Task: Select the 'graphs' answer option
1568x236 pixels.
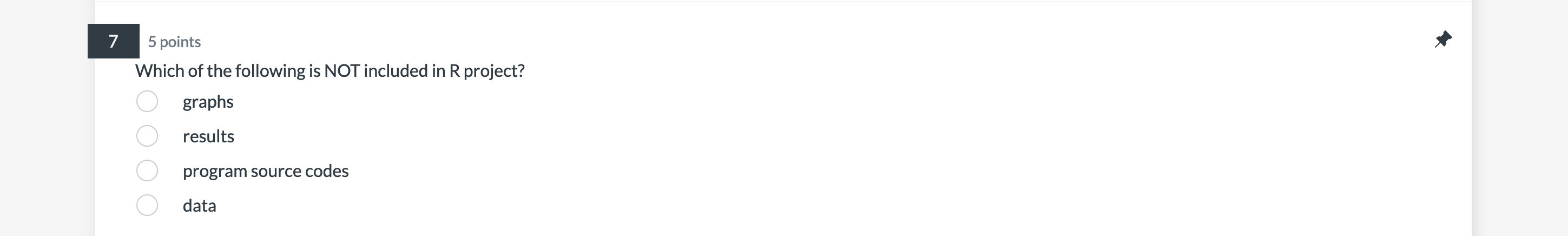Action: (147, 102)
